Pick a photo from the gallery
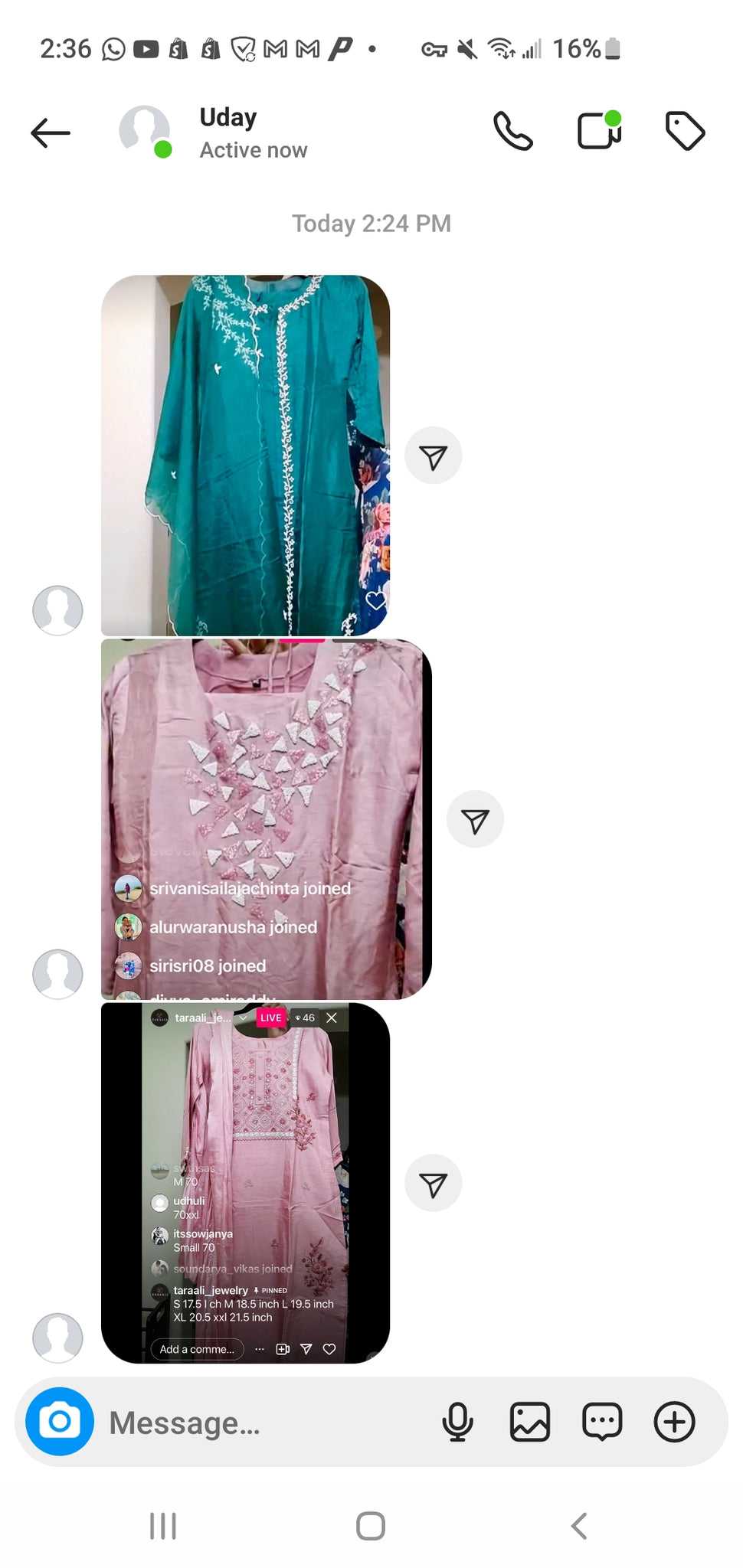743x1568 pixels. tap(530, 1423)
